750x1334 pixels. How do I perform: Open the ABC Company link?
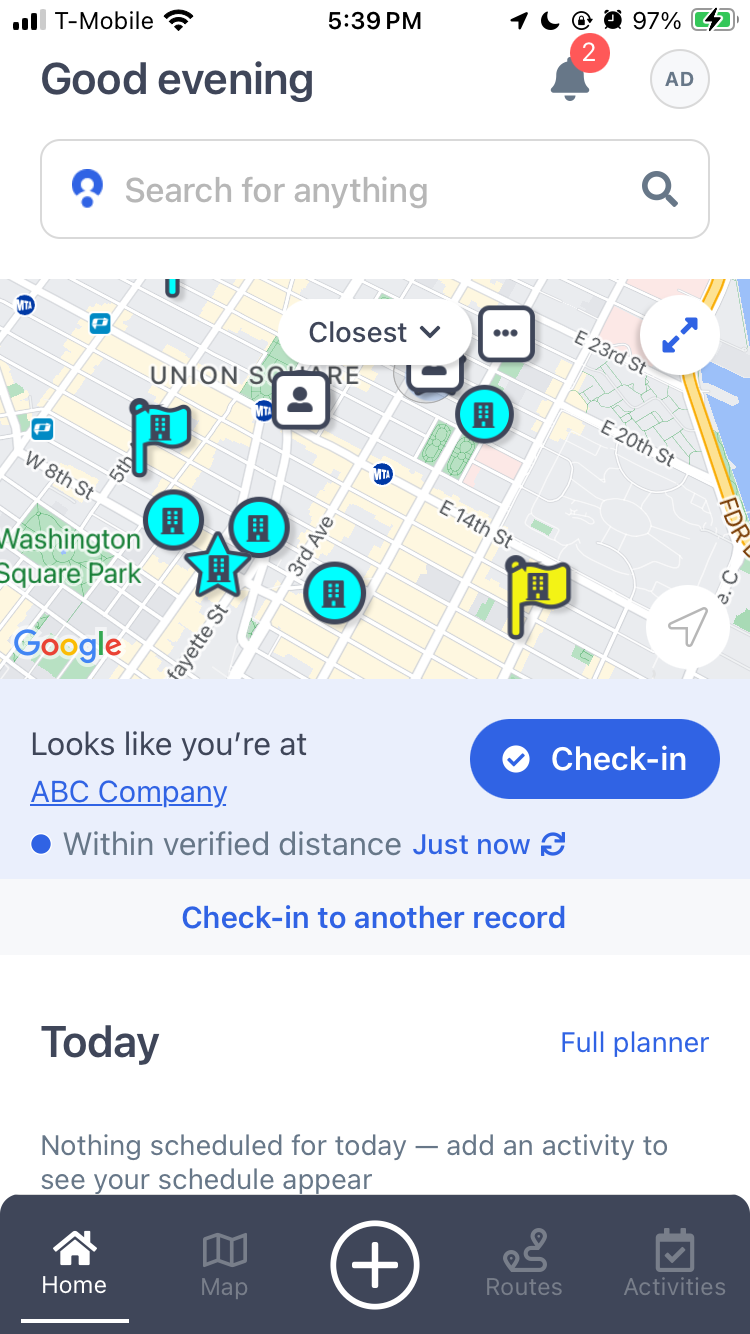(x=129, y=792)
